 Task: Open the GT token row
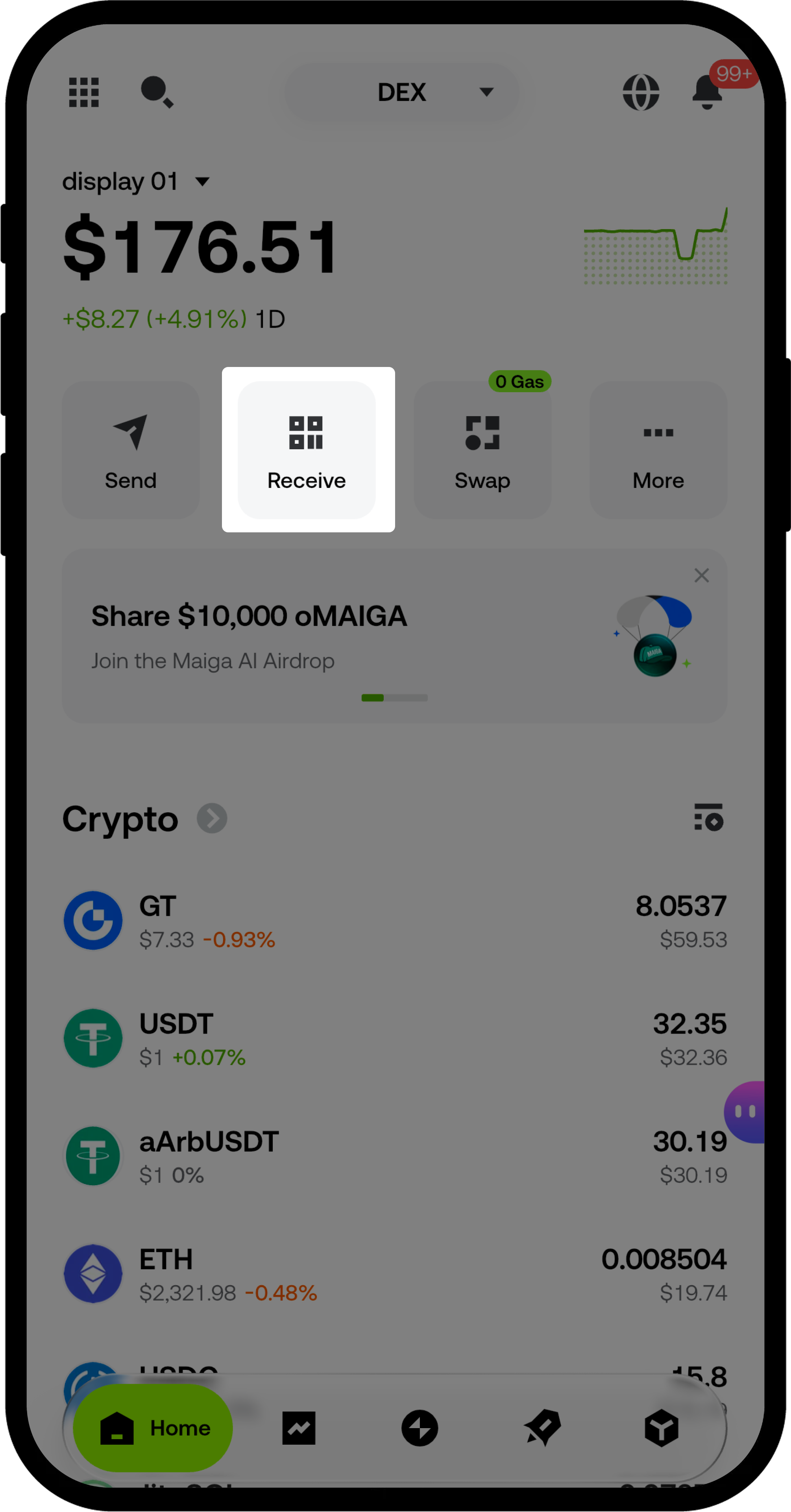coord(394,921)
